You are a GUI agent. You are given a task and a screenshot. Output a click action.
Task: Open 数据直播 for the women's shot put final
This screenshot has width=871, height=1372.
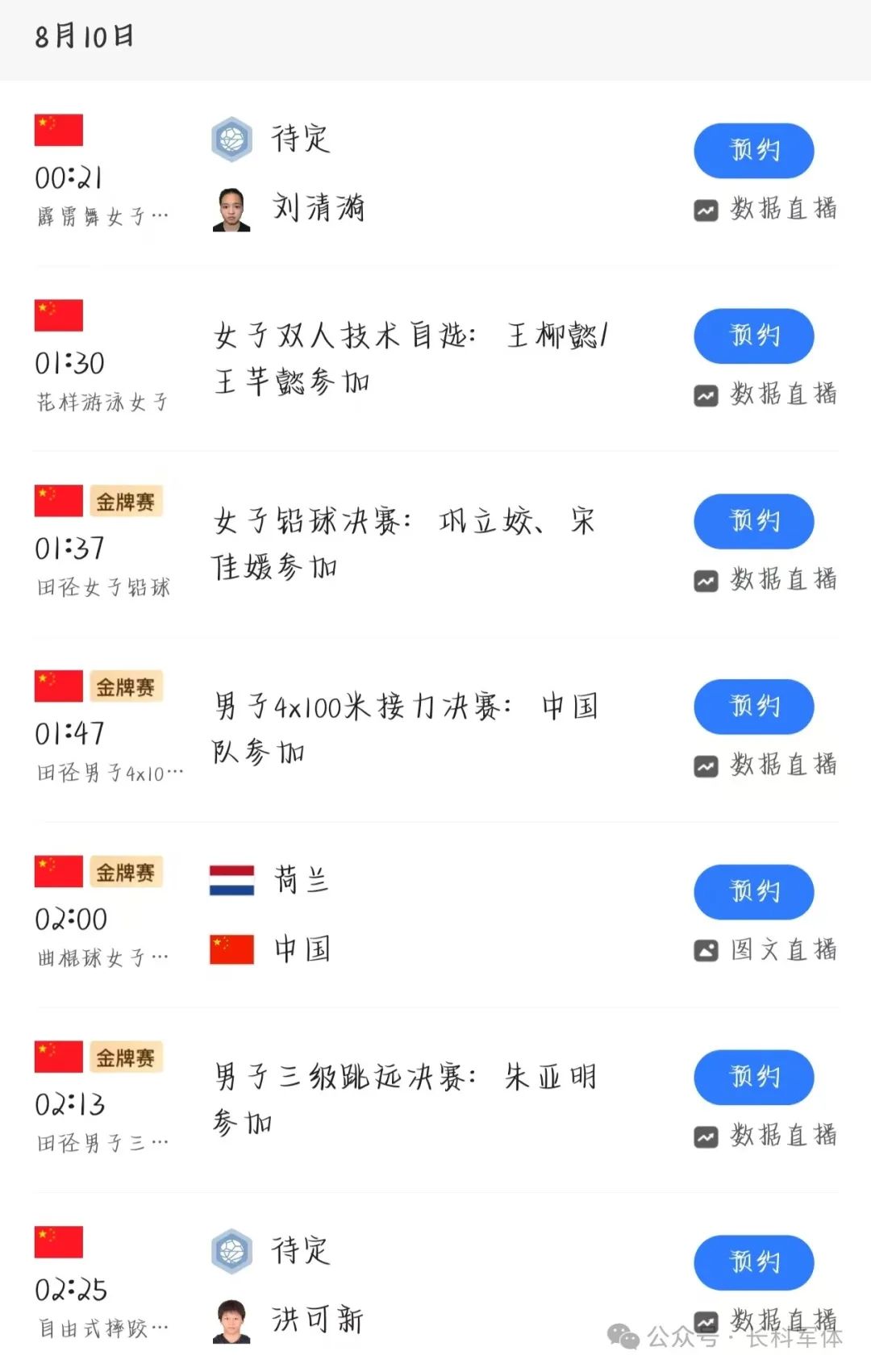point(765,580)
